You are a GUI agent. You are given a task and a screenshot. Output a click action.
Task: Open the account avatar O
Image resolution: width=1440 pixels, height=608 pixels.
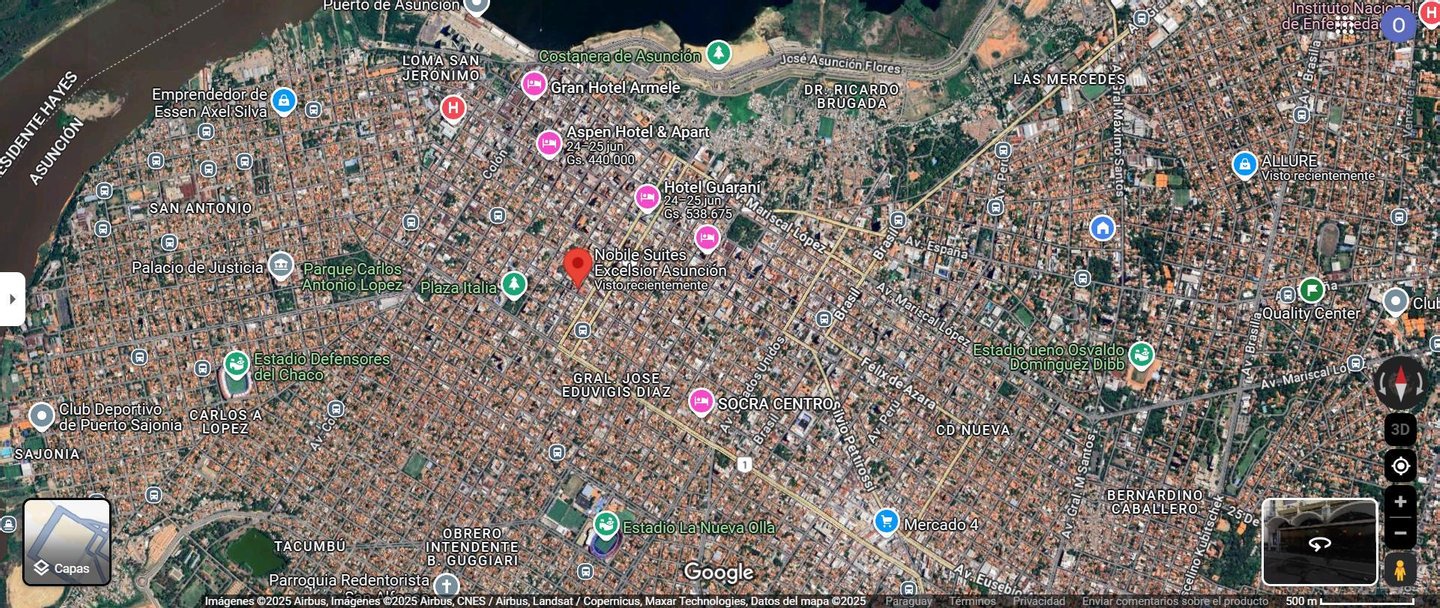(x=1398, y=26)
